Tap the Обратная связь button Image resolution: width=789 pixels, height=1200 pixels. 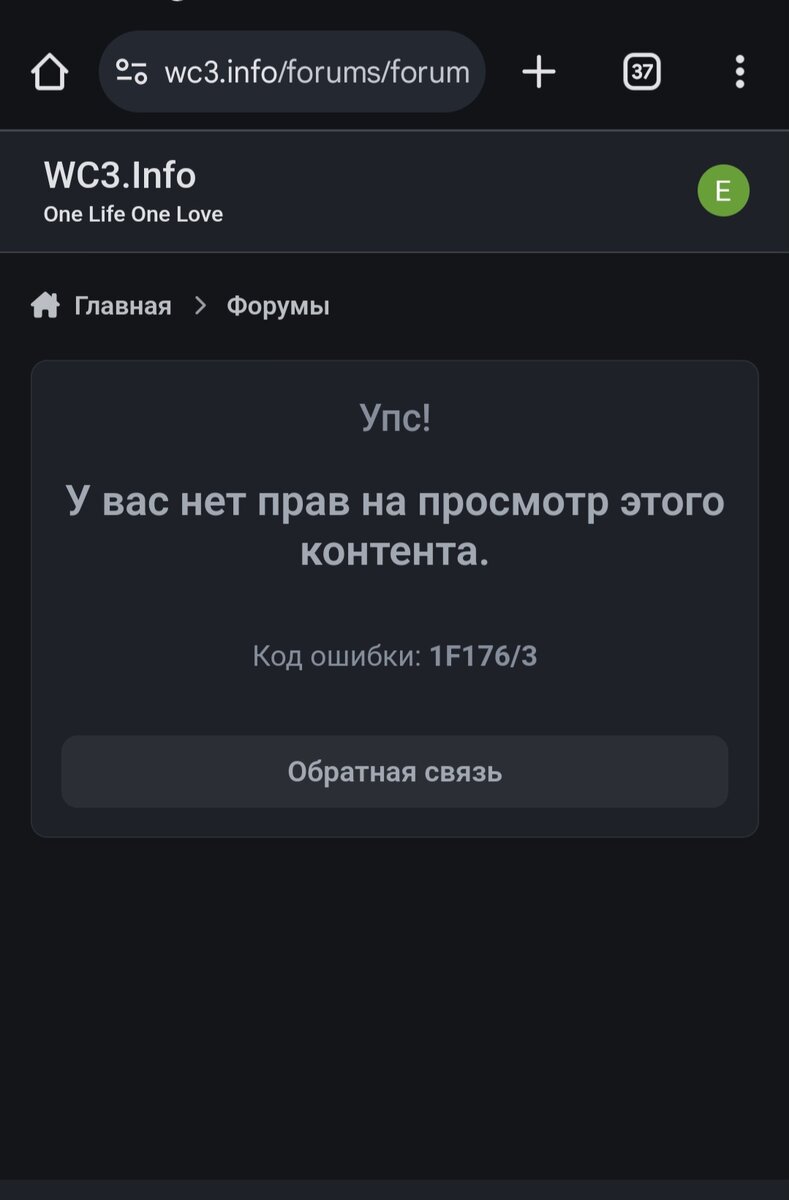[394, 772]
